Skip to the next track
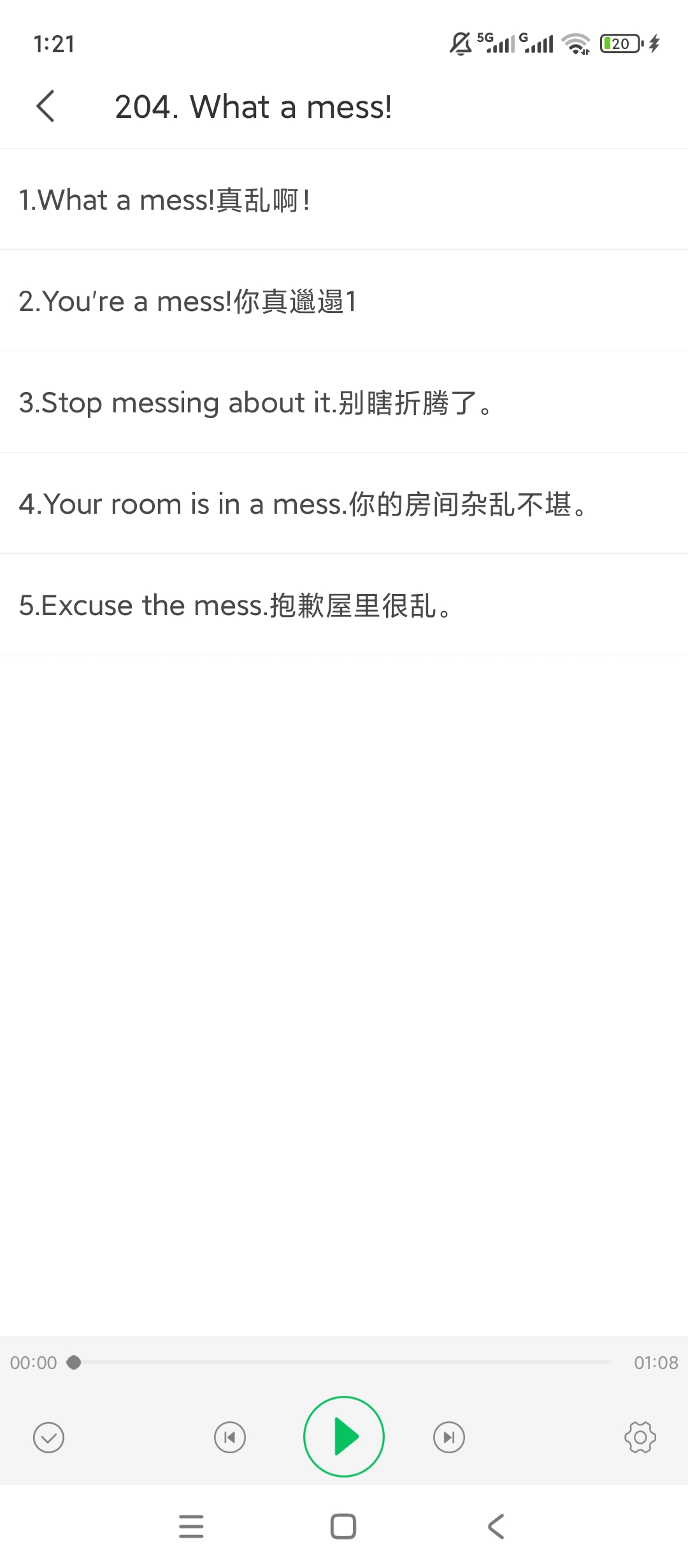The width and height of the screenshot is (688, 1568). 449,1437
